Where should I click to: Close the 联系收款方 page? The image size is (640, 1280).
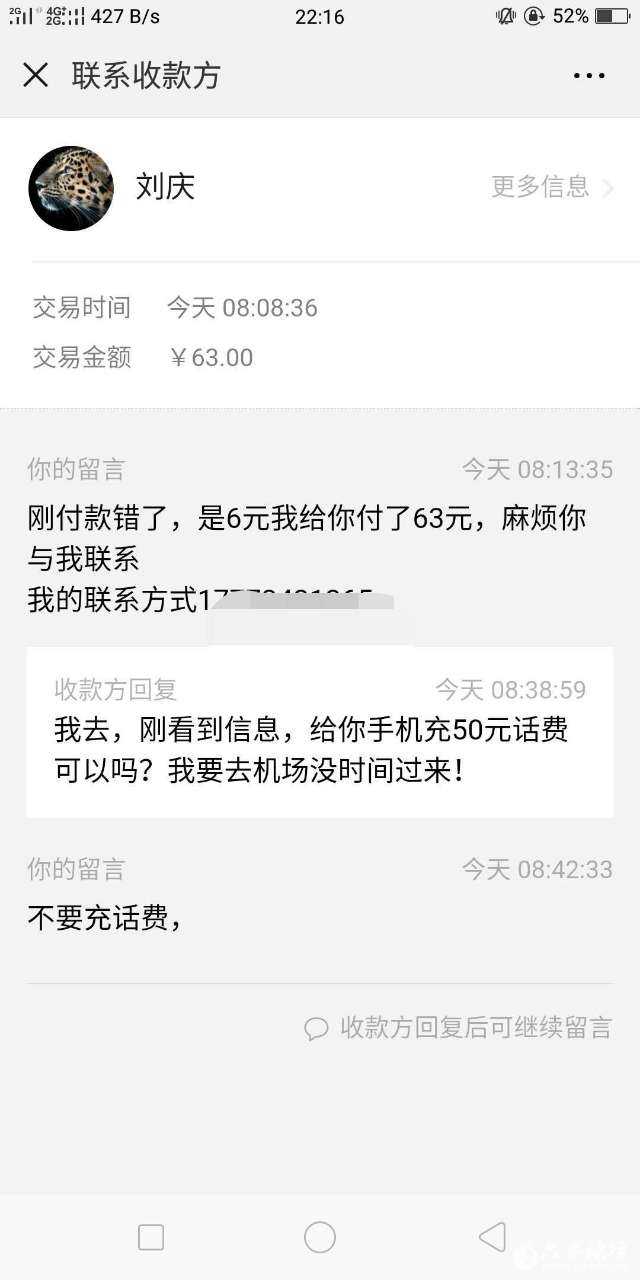tap(36, 75)
